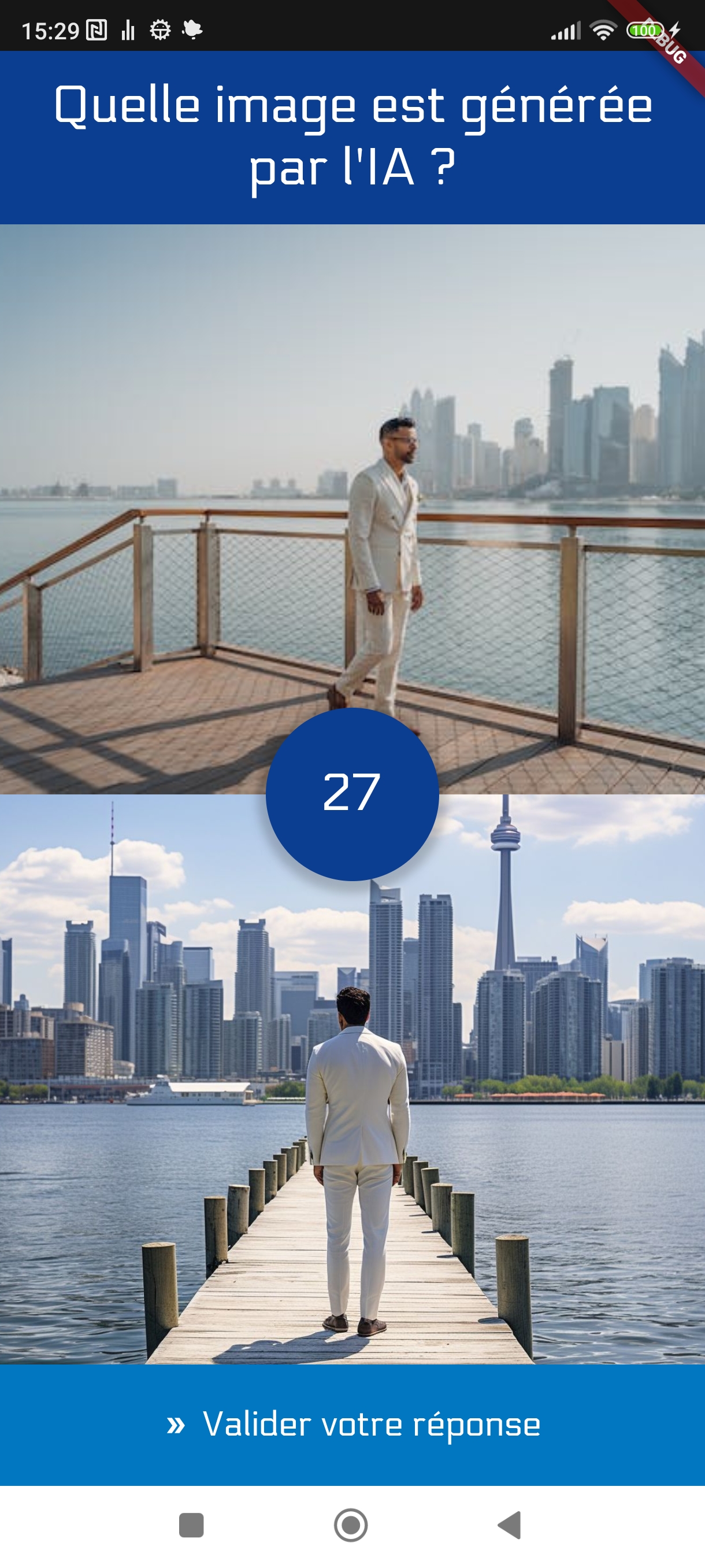Open the system home screen

pyautogui.click(x=351, y=1525)
